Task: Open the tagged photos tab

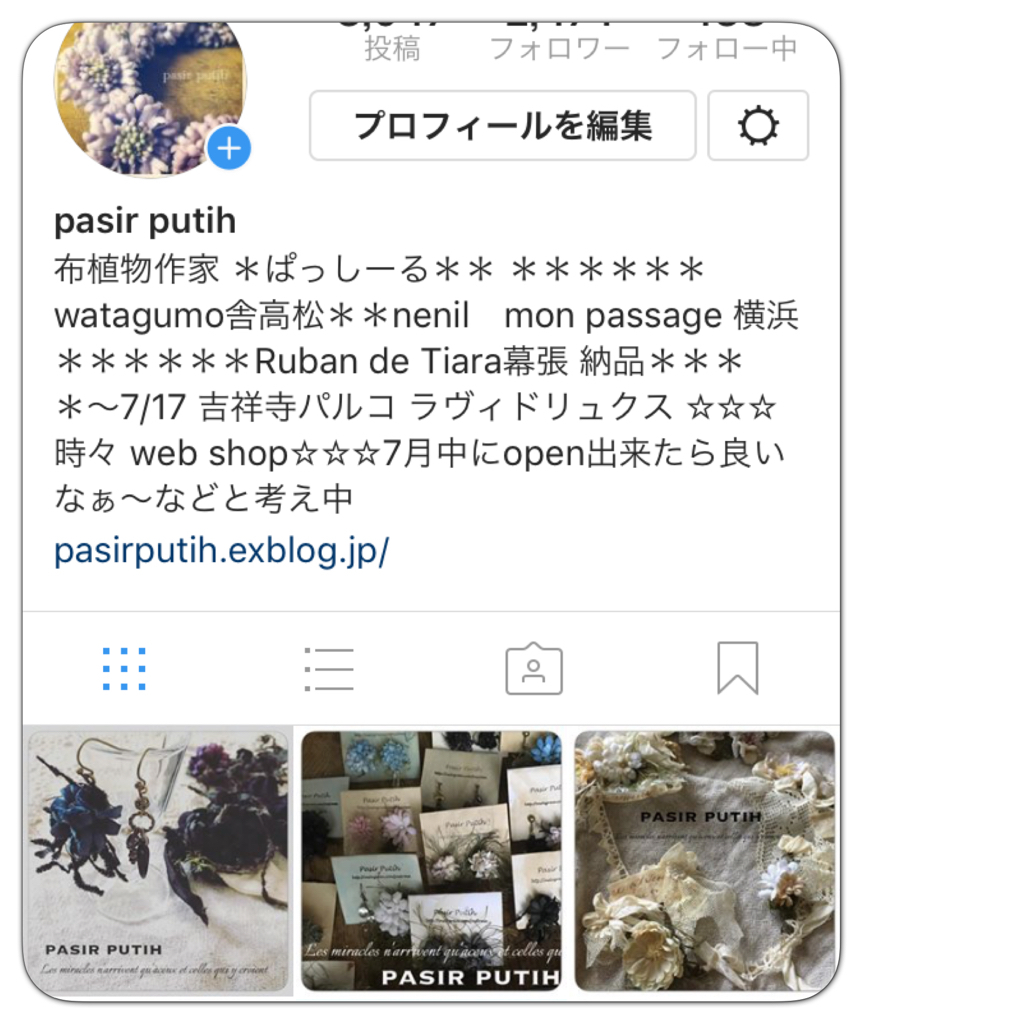Action: (534, 669)
